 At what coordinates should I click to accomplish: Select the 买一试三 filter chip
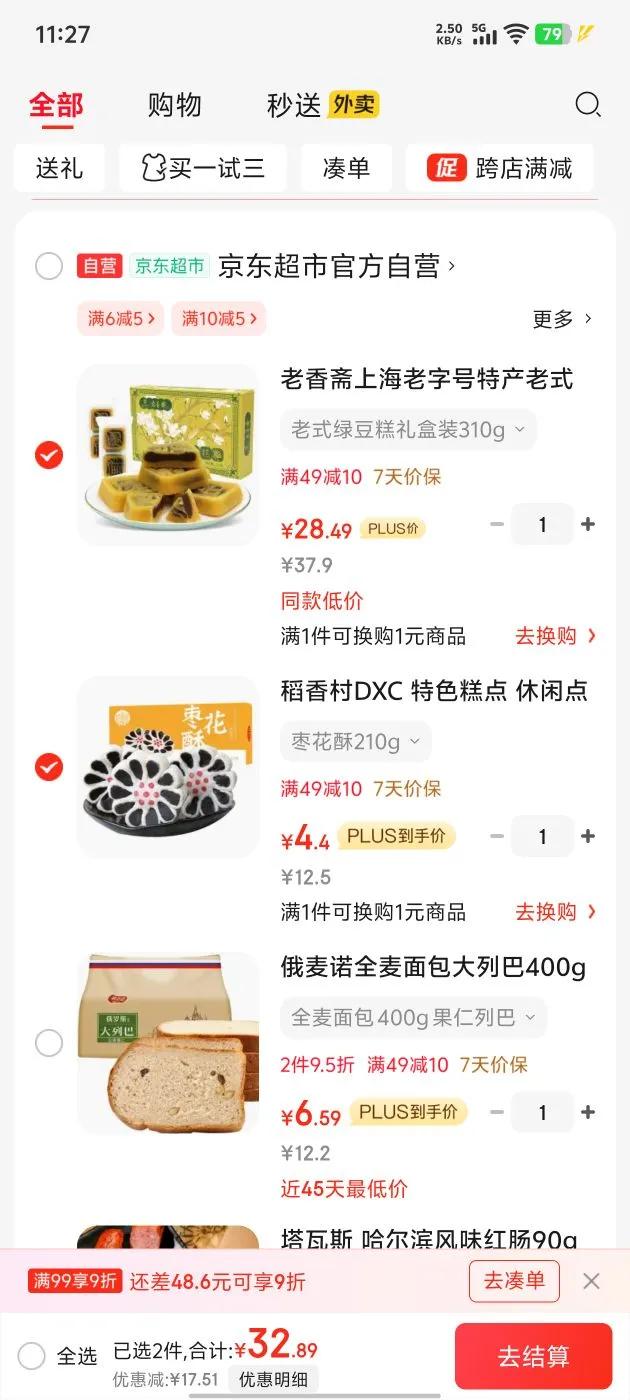(x=203, y=168)
